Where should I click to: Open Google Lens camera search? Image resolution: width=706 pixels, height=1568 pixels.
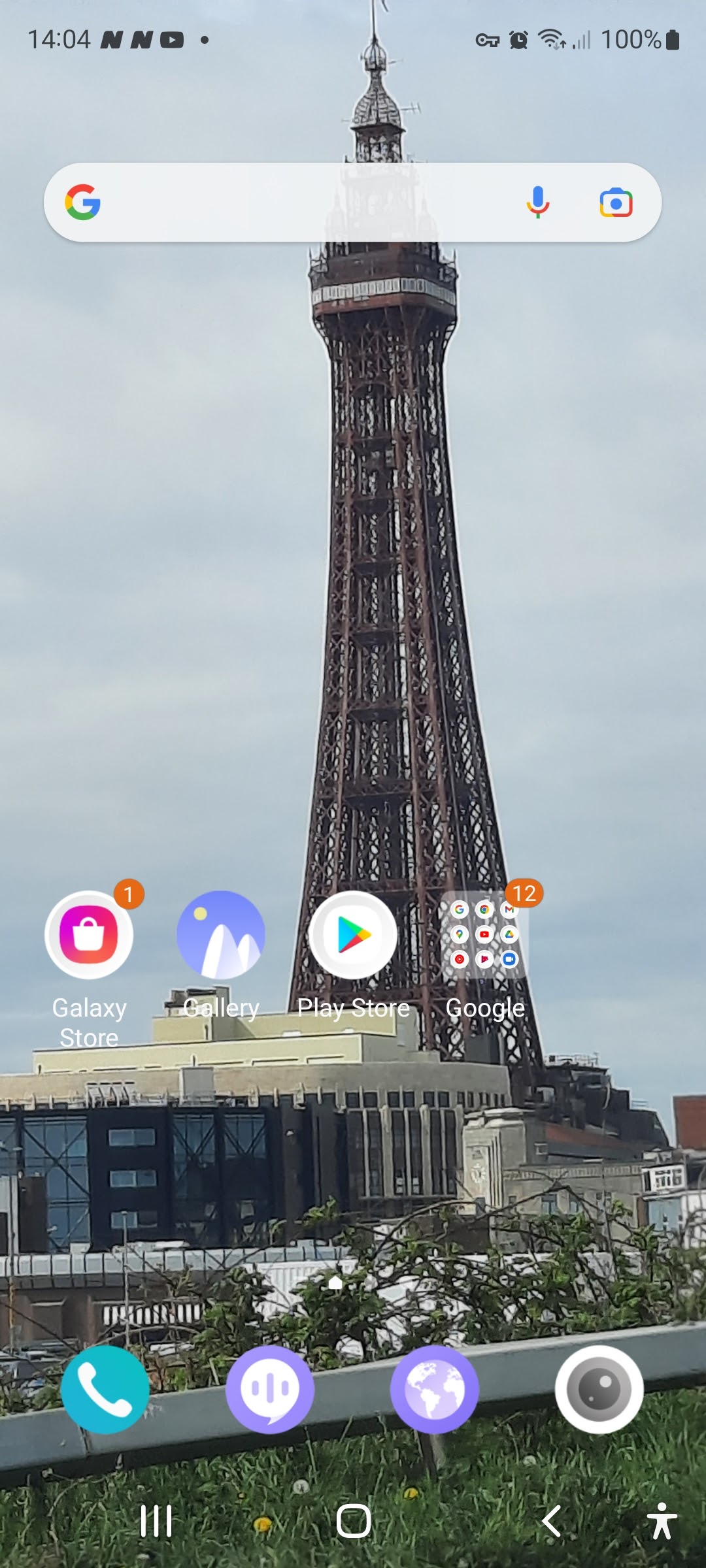615,203
